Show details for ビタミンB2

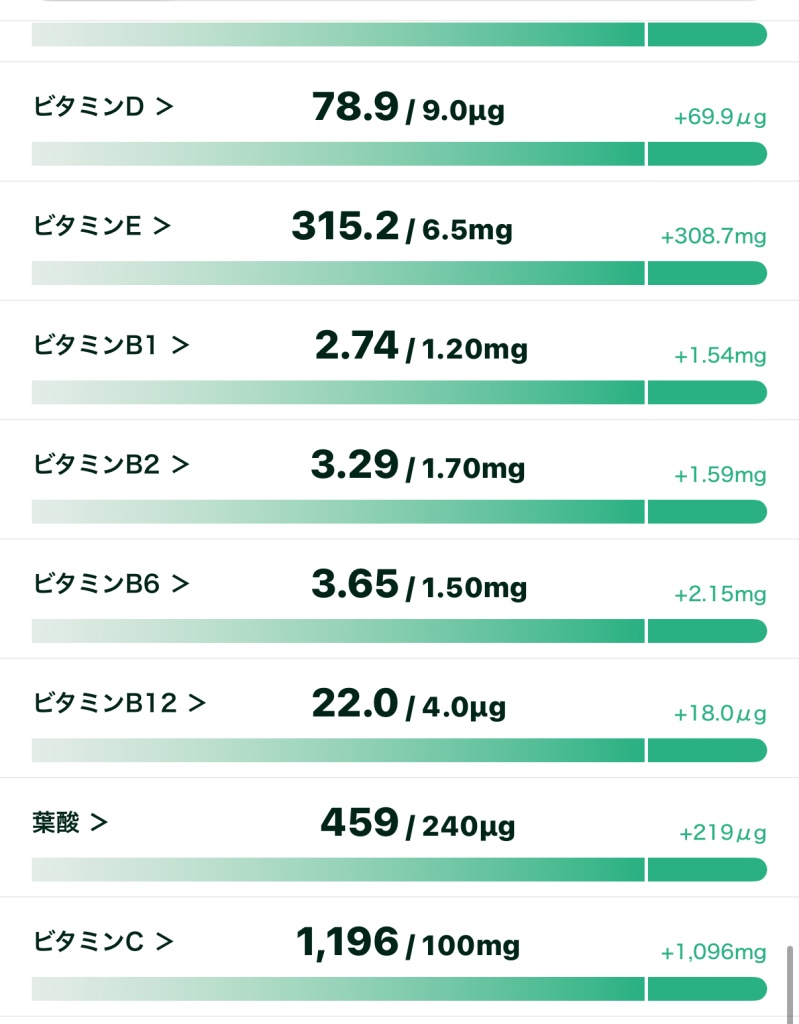[x=111, y=464]
